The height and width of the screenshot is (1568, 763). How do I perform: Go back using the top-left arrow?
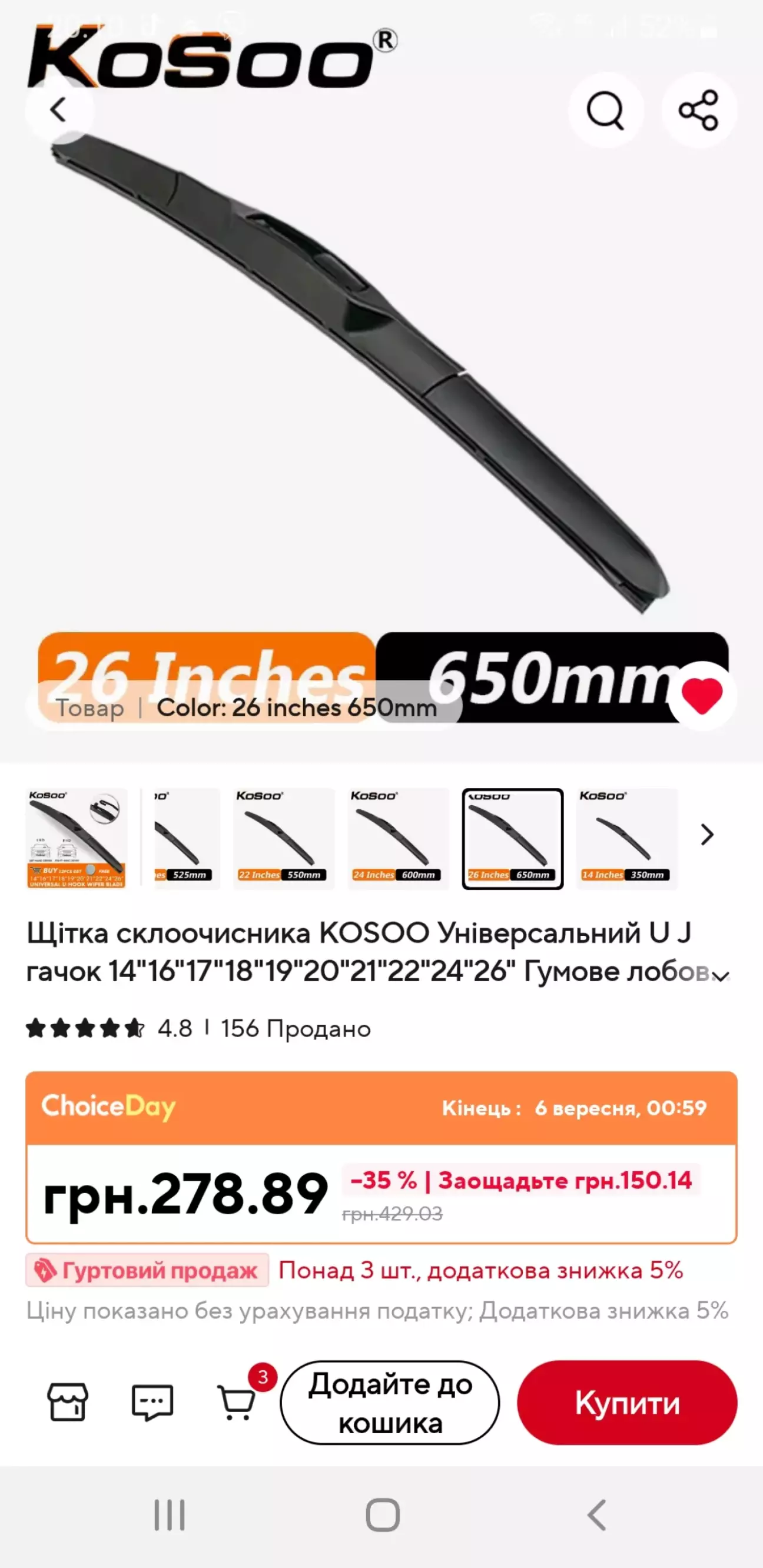pyautogui.click(x=59, y=110)
